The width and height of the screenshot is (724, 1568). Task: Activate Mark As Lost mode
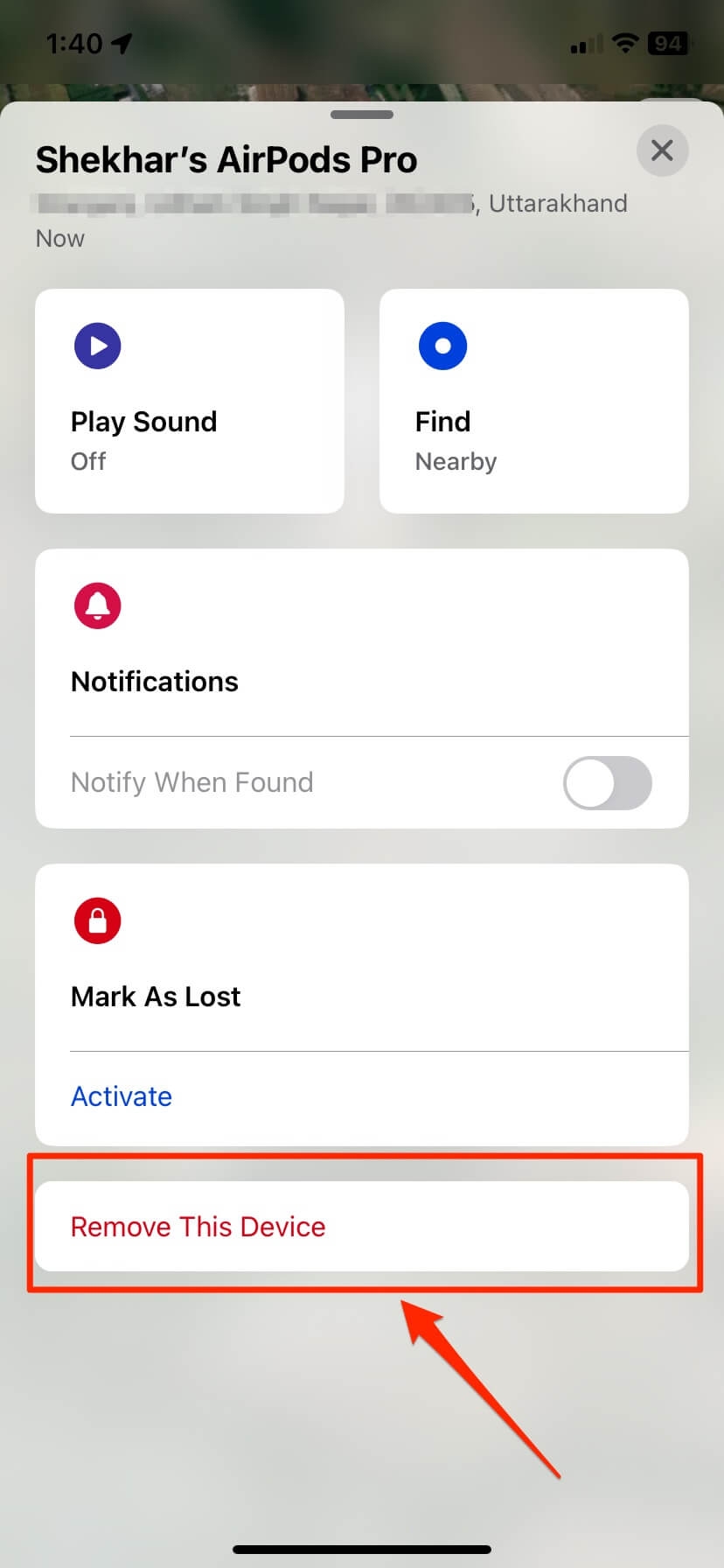click(x=122, y=1096)
